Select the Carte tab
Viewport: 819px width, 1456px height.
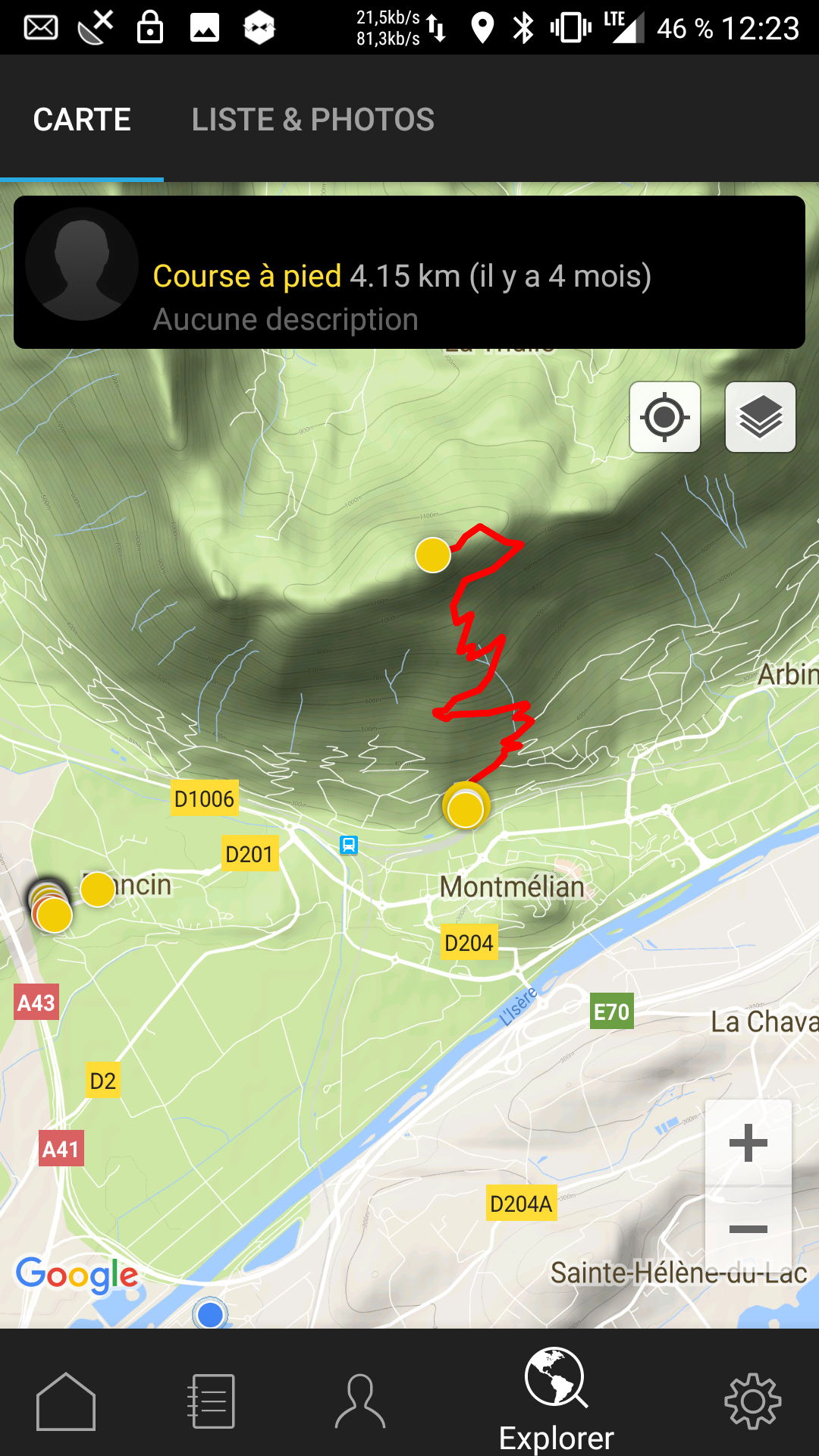82,120
